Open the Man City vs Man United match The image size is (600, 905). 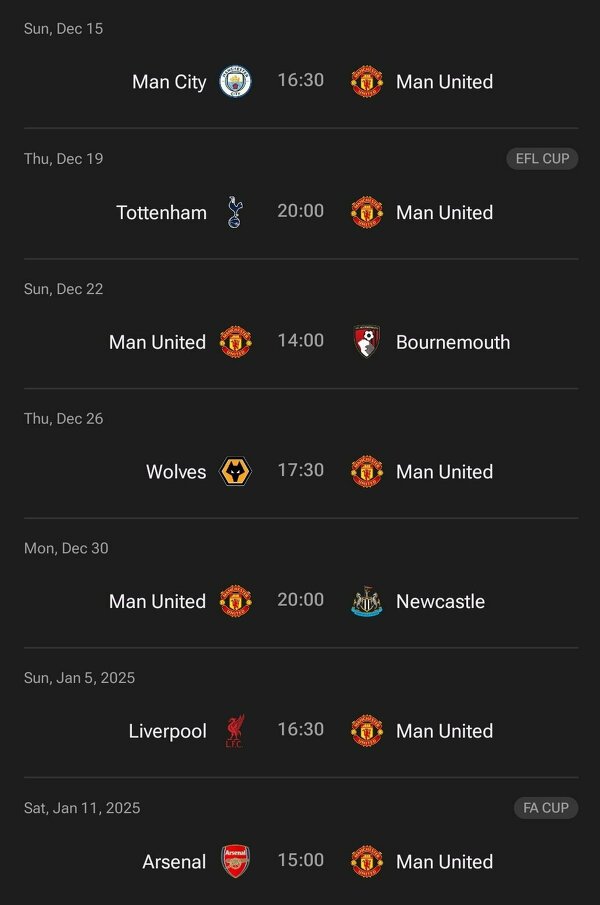tap(300, 81)
